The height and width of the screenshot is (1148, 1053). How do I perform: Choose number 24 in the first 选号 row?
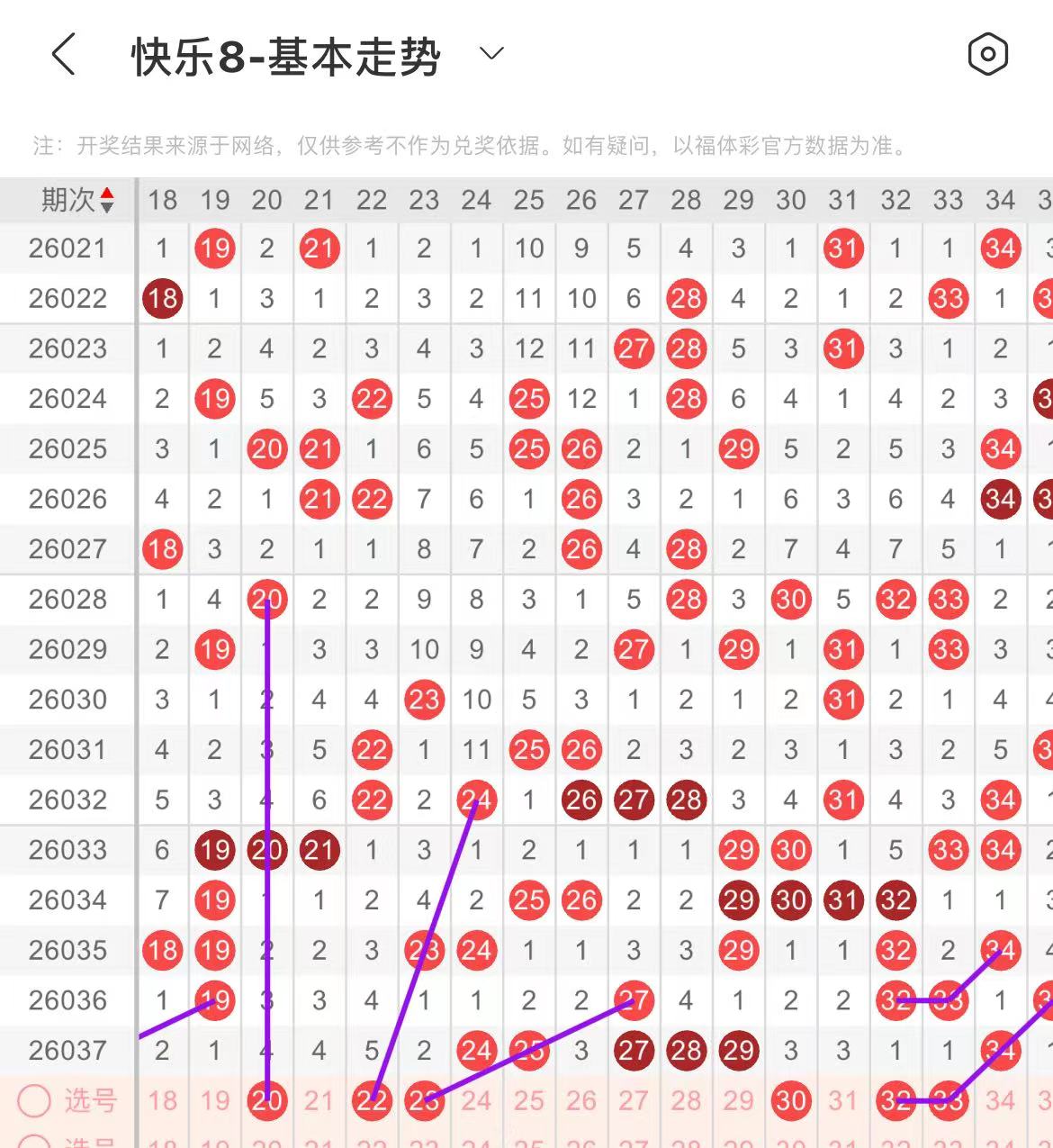coord(476,1100)
